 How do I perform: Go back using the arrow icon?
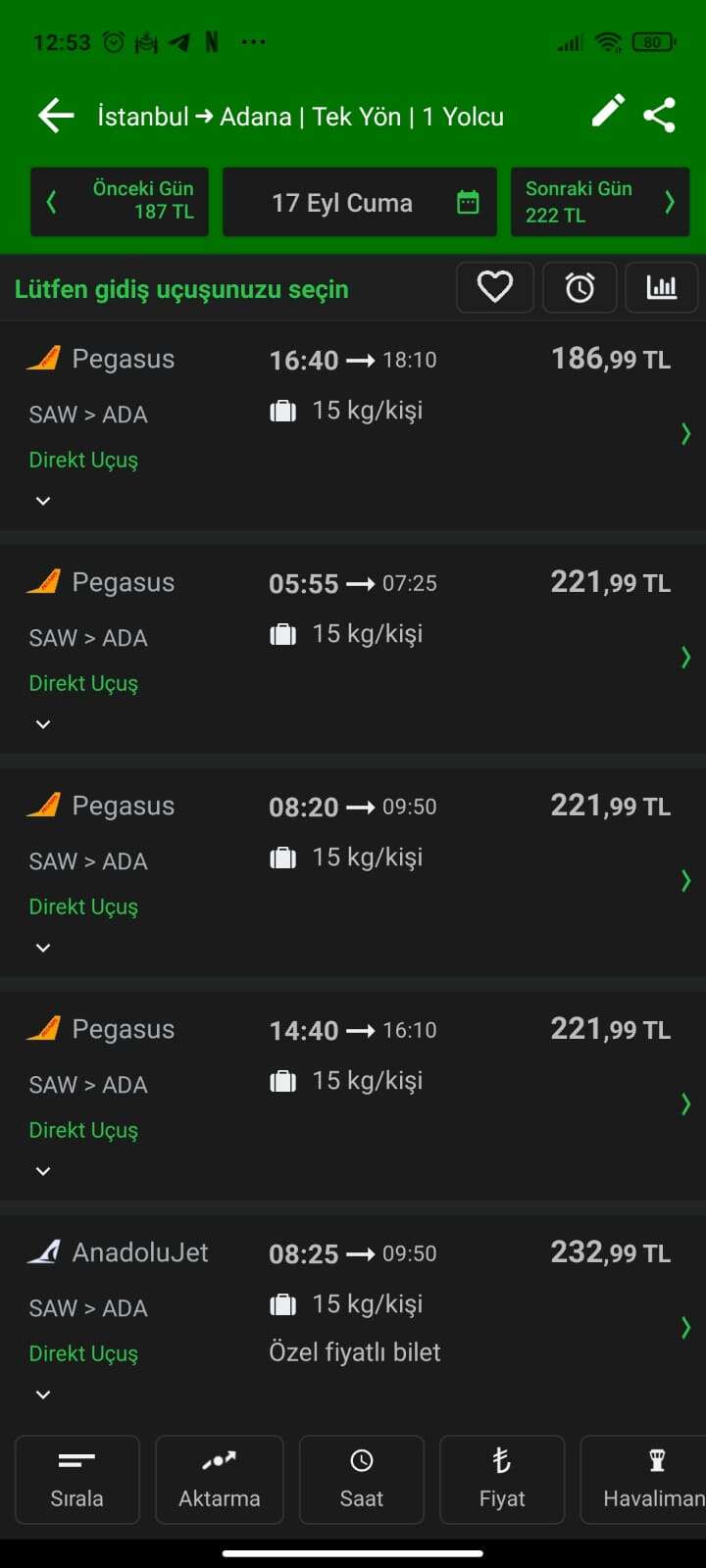(x=56, y=116)
